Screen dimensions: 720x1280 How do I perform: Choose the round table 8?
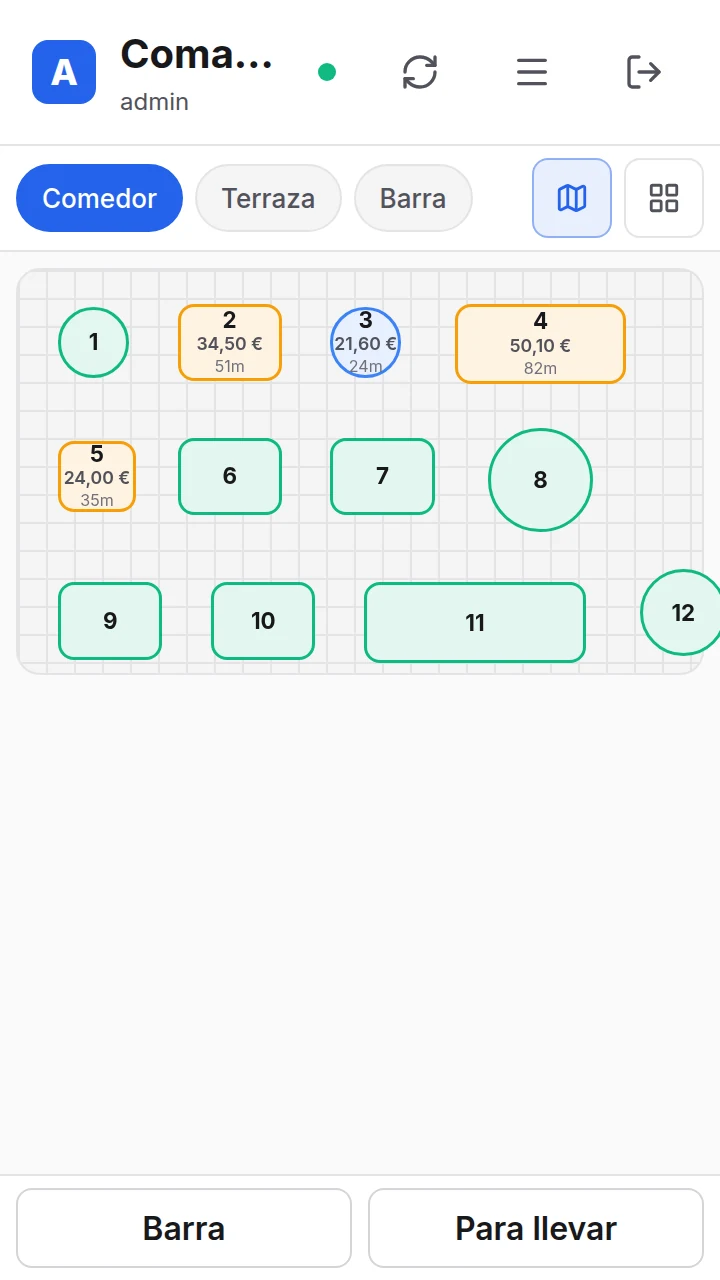pos(540,480)
